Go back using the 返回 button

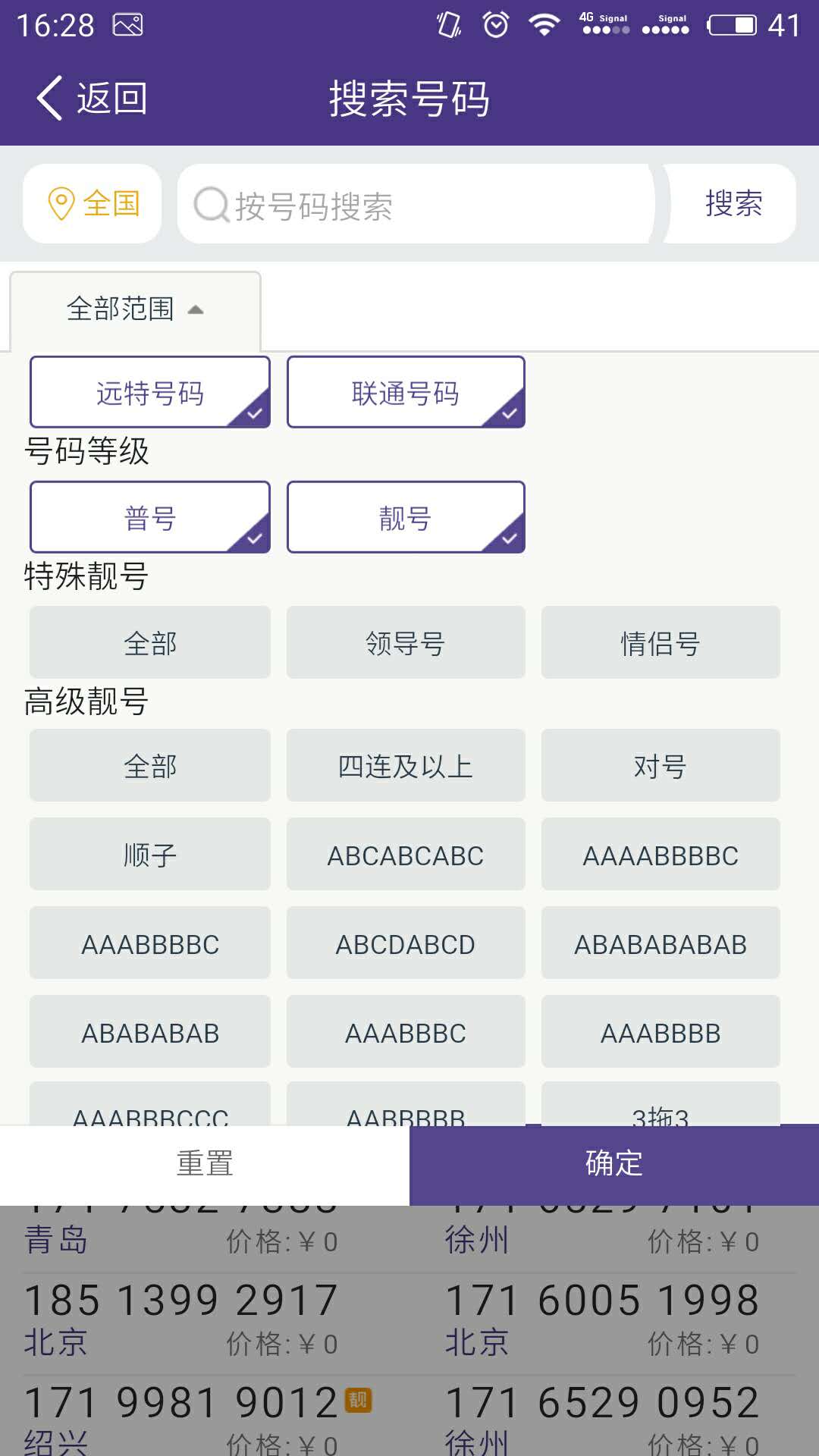click(x=92, y=99)
